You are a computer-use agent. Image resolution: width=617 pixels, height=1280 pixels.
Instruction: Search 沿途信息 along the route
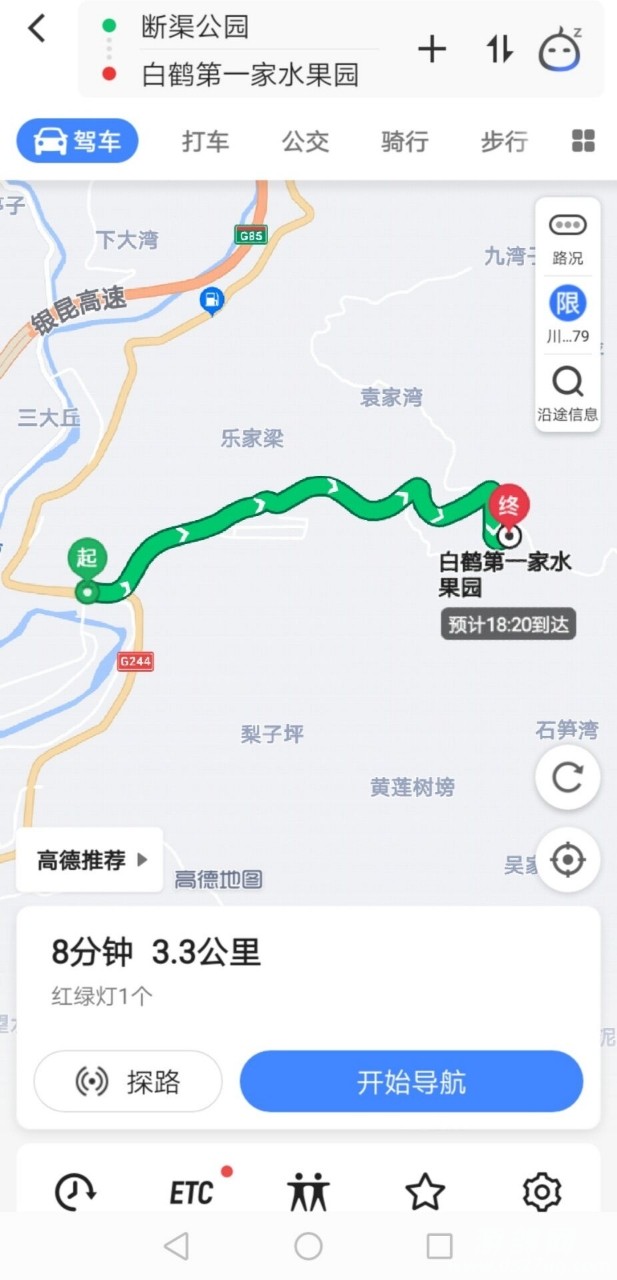coord(568,393)
